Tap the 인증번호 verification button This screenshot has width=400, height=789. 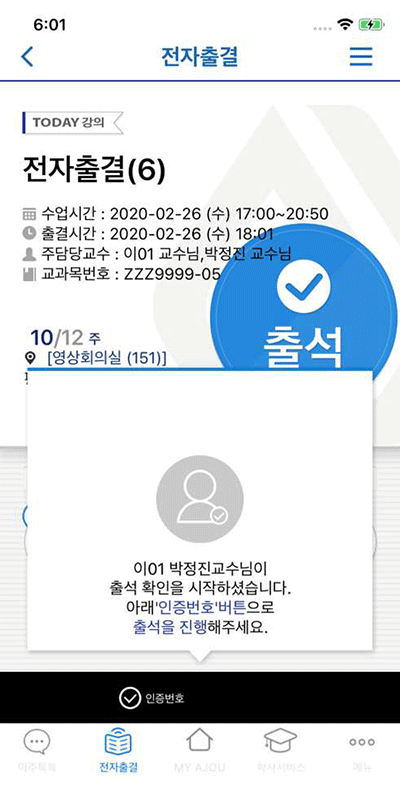[x=152, y=698]
